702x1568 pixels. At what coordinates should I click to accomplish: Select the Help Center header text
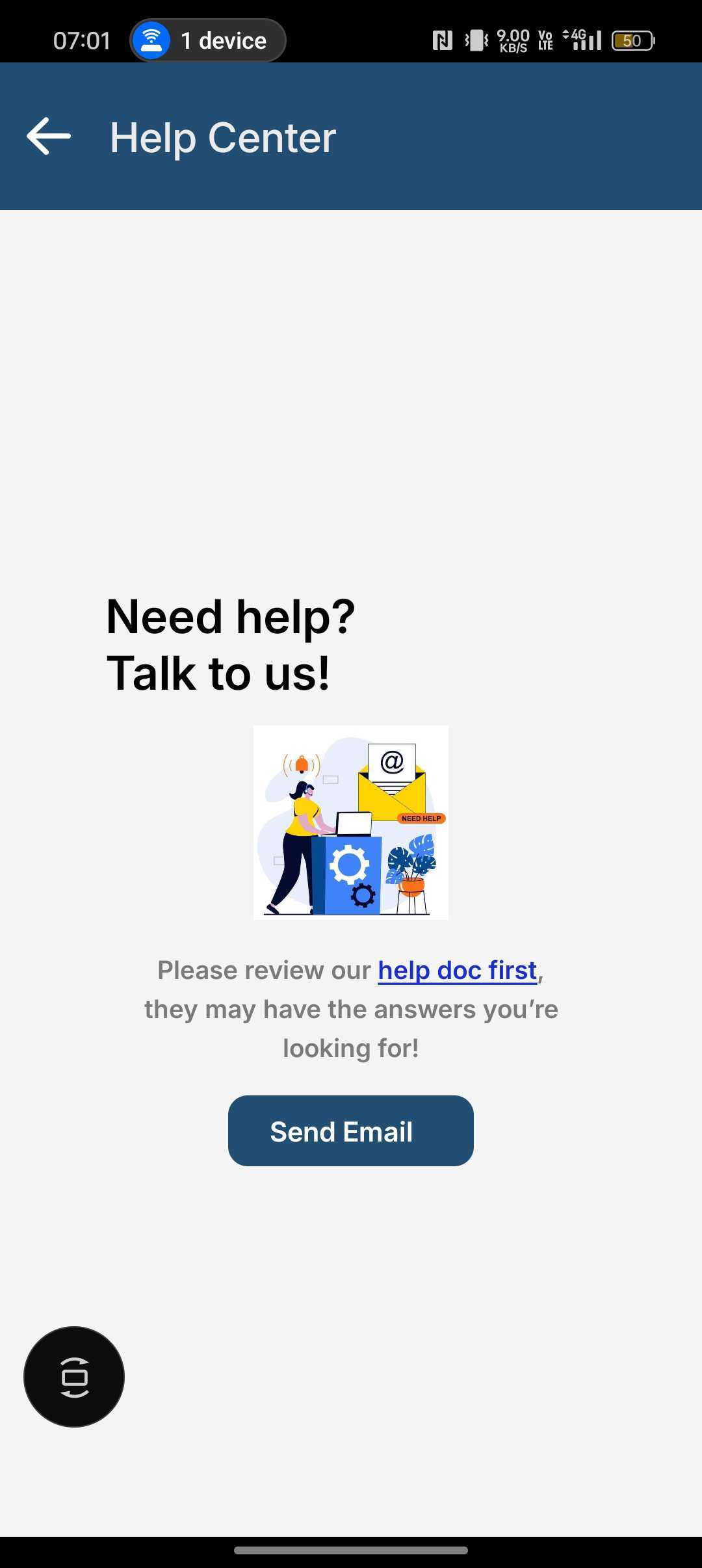222,137
